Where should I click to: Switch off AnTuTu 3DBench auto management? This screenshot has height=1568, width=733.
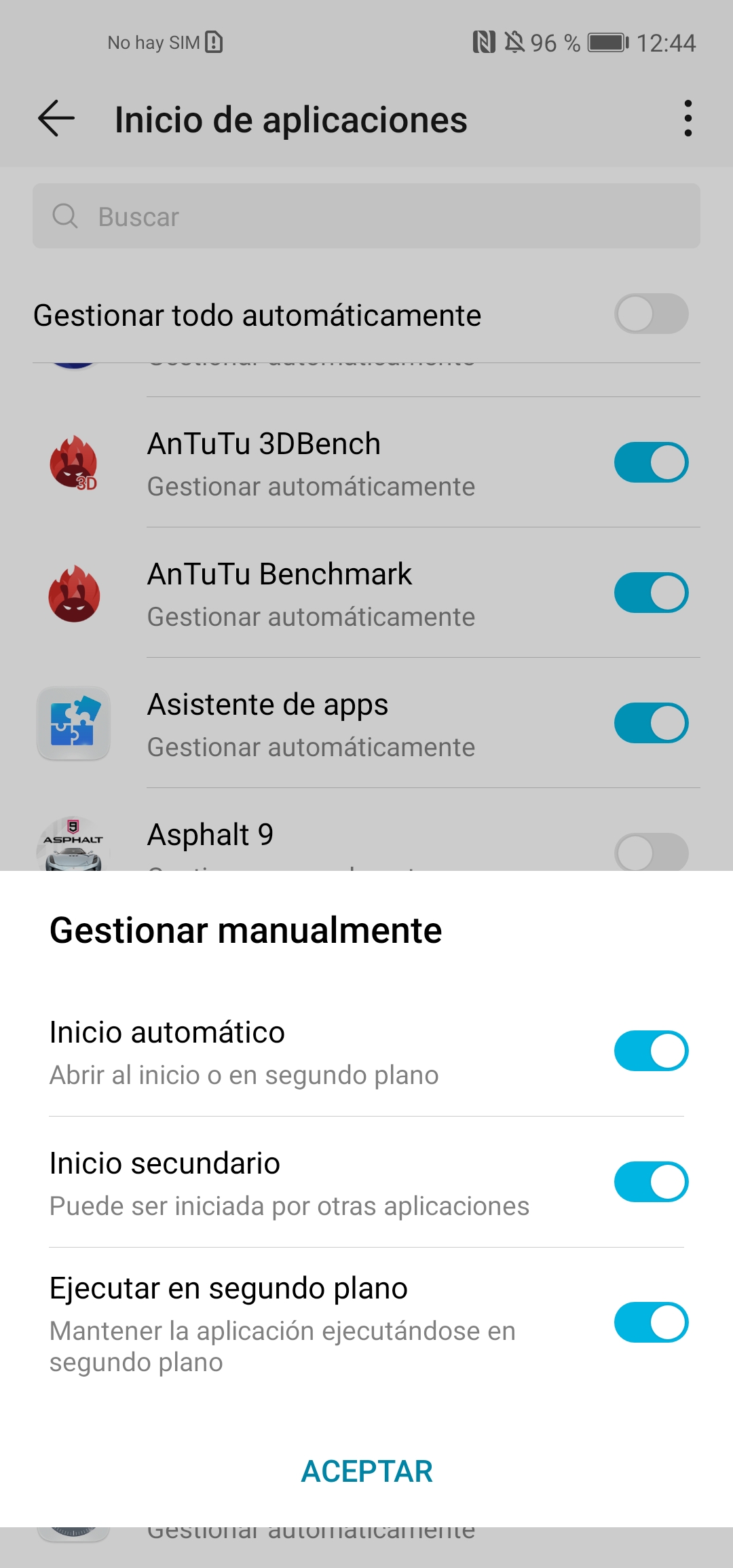coord(651,462)
